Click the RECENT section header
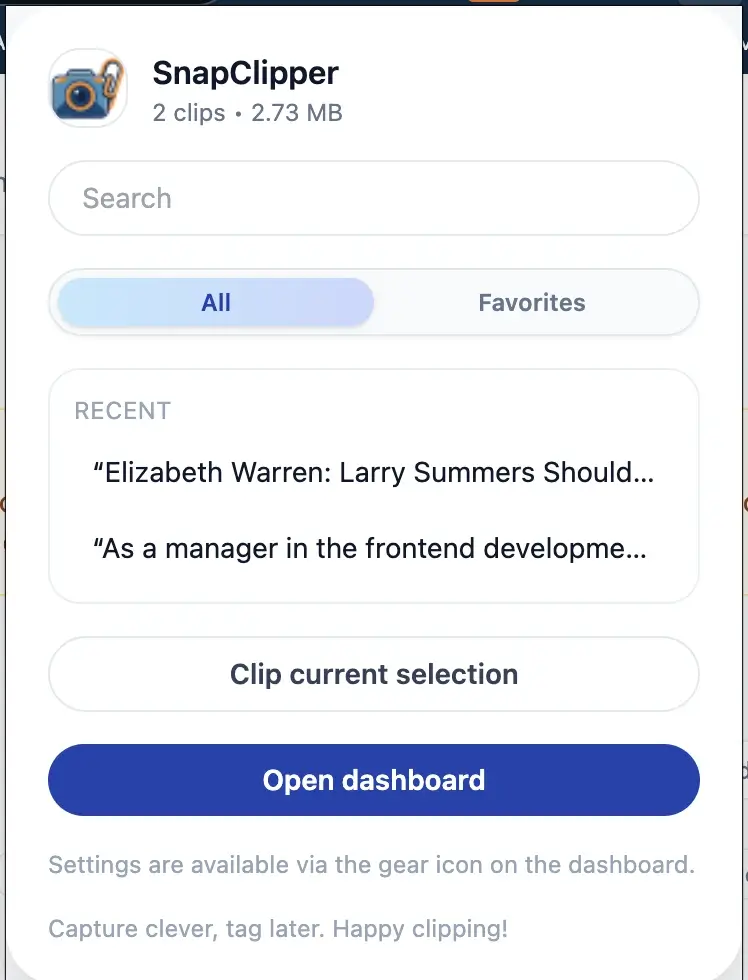748x980 pixels. click(x=122, y=411)
